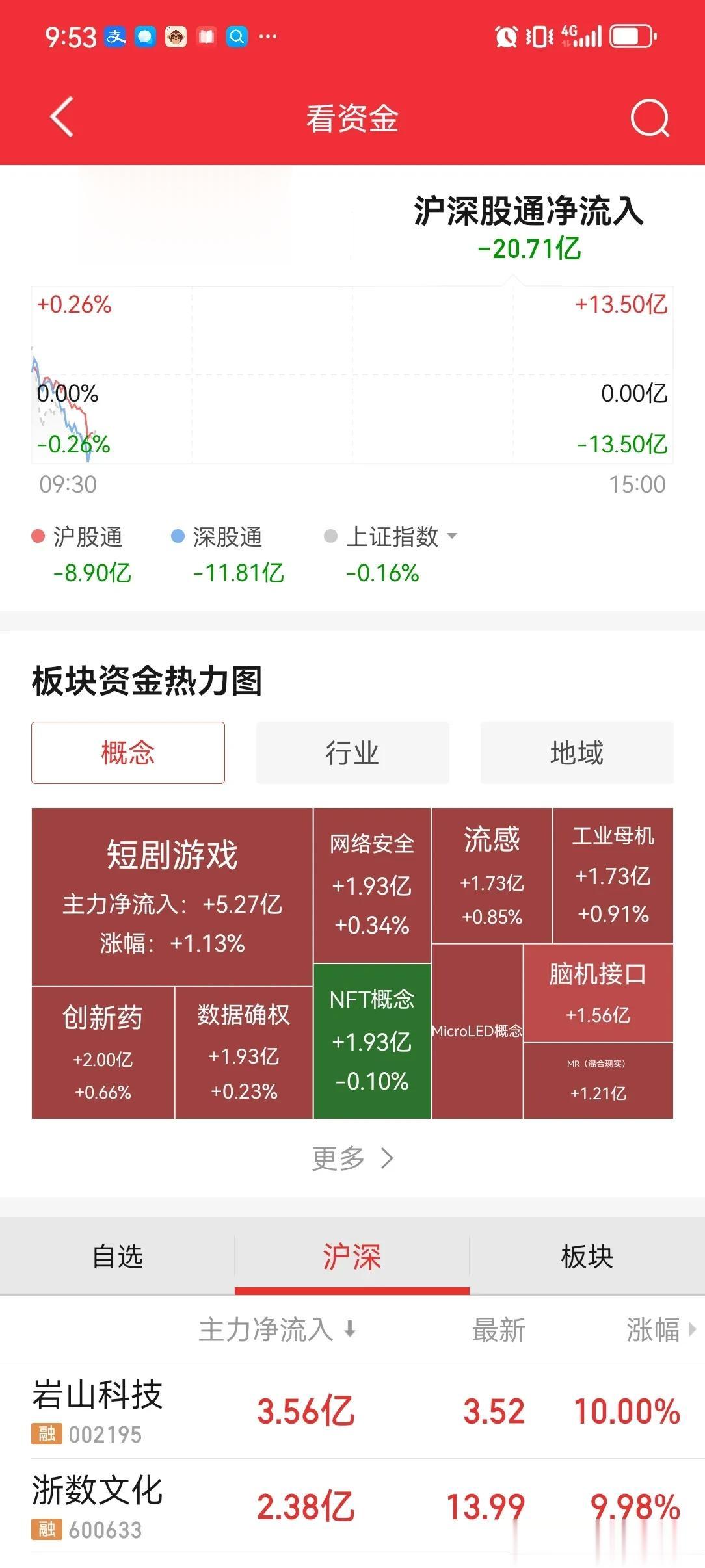Switch to the 板块 tab
This screenshot has height=1568, width=705.
click(587, 1256)
